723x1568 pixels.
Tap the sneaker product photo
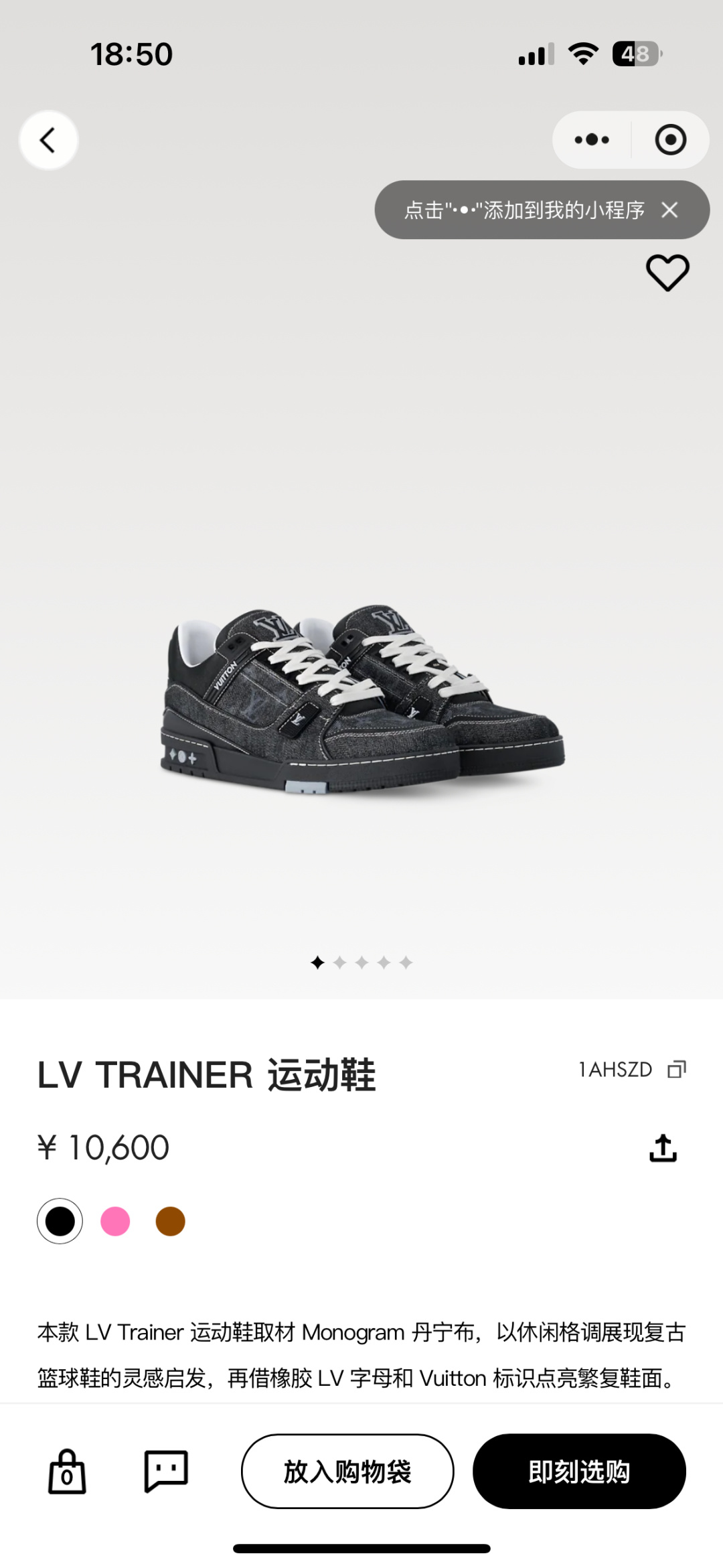coord(361,703)
